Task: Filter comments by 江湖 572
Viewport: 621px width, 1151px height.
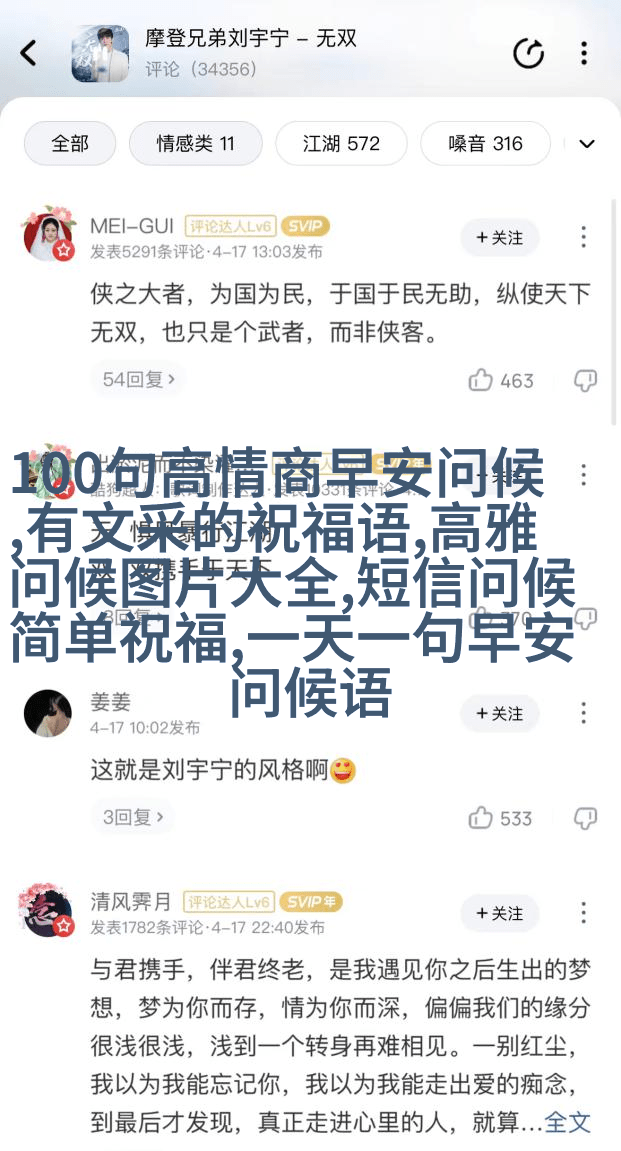Action: tap(341, 143)
